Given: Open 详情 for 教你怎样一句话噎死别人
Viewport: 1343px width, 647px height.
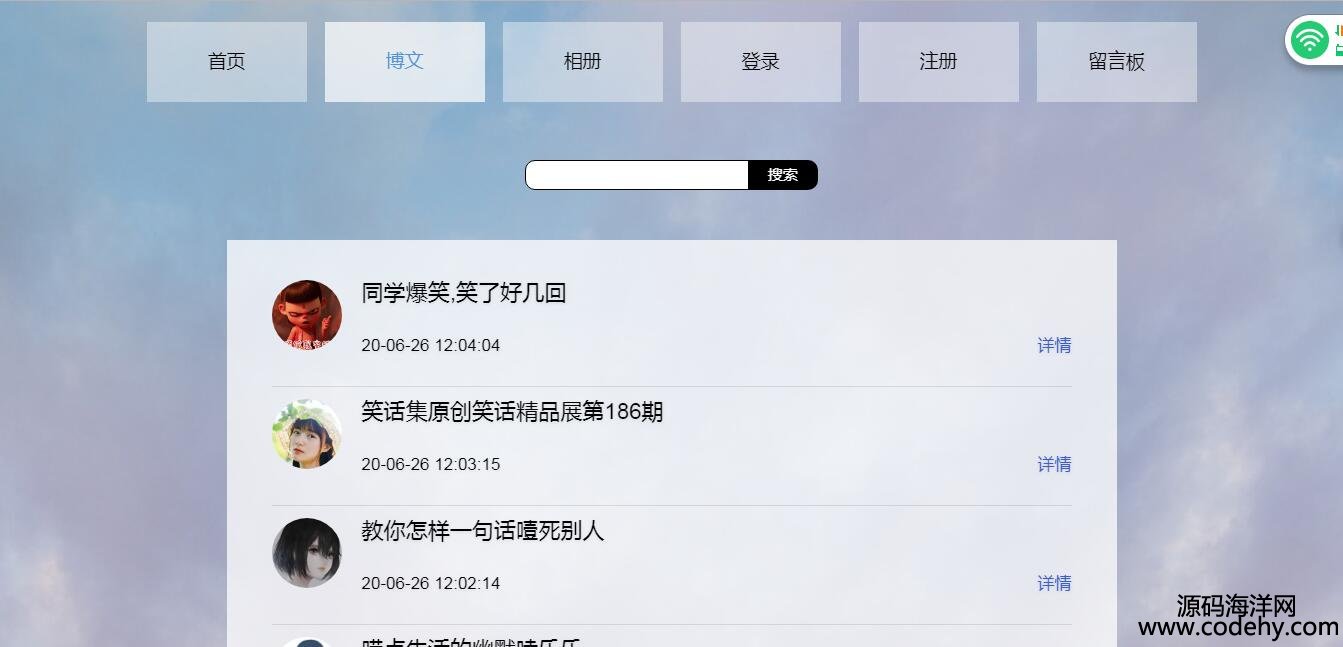Looking at the screenshot, I should [1054, 583].
